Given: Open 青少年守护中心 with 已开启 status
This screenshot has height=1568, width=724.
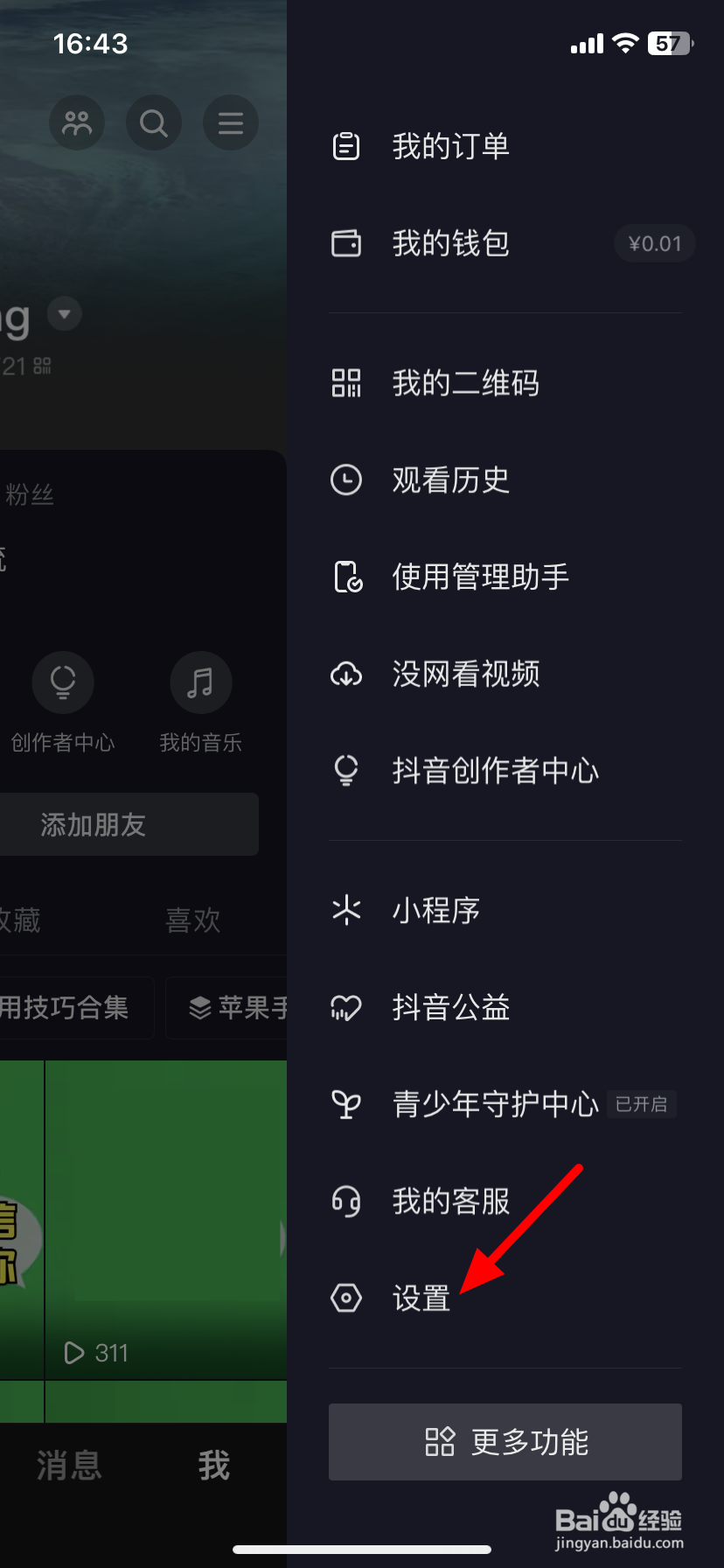Looking at the screenshot, I should 494,1104.
